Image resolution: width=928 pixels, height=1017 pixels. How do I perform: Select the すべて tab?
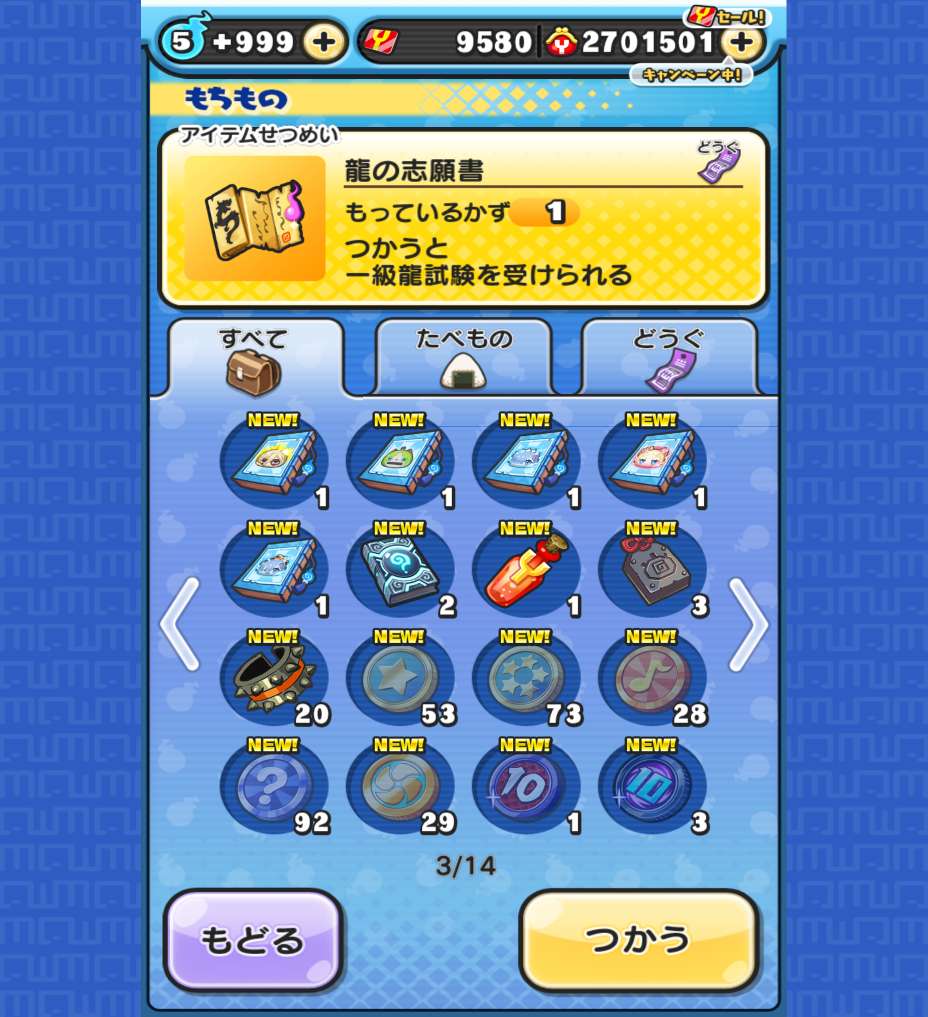pos(255,356)
